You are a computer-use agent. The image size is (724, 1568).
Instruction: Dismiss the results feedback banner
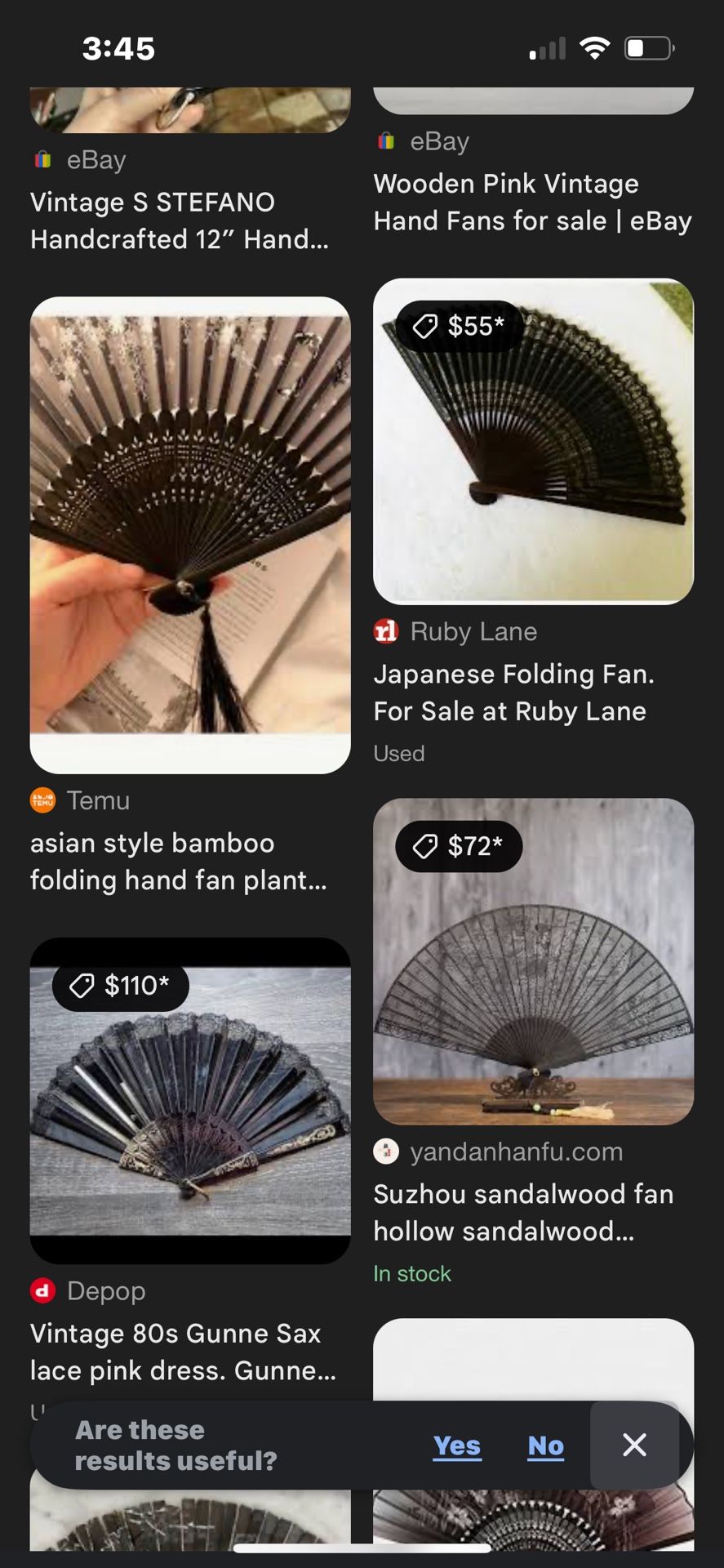634,1445
